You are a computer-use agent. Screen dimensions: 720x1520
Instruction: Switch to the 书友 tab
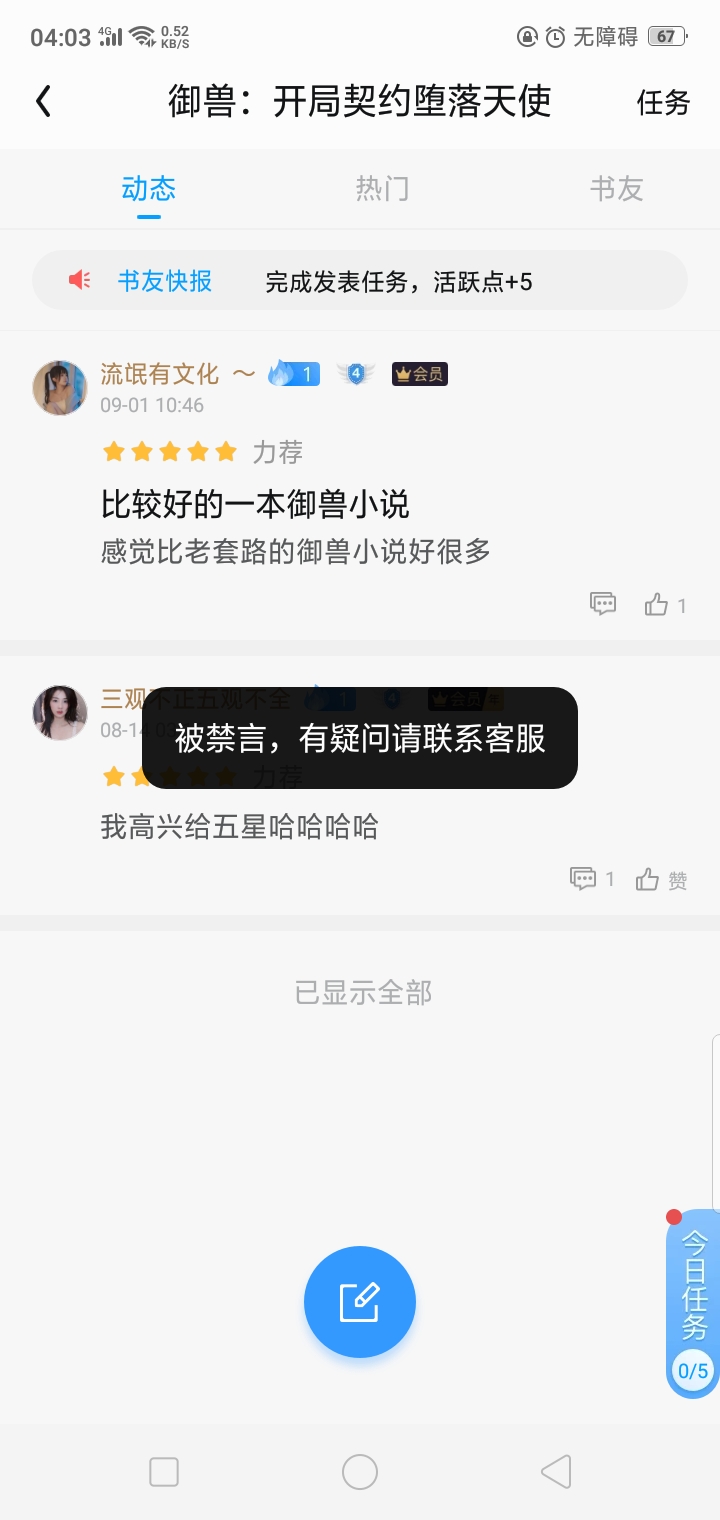point(616,189)
